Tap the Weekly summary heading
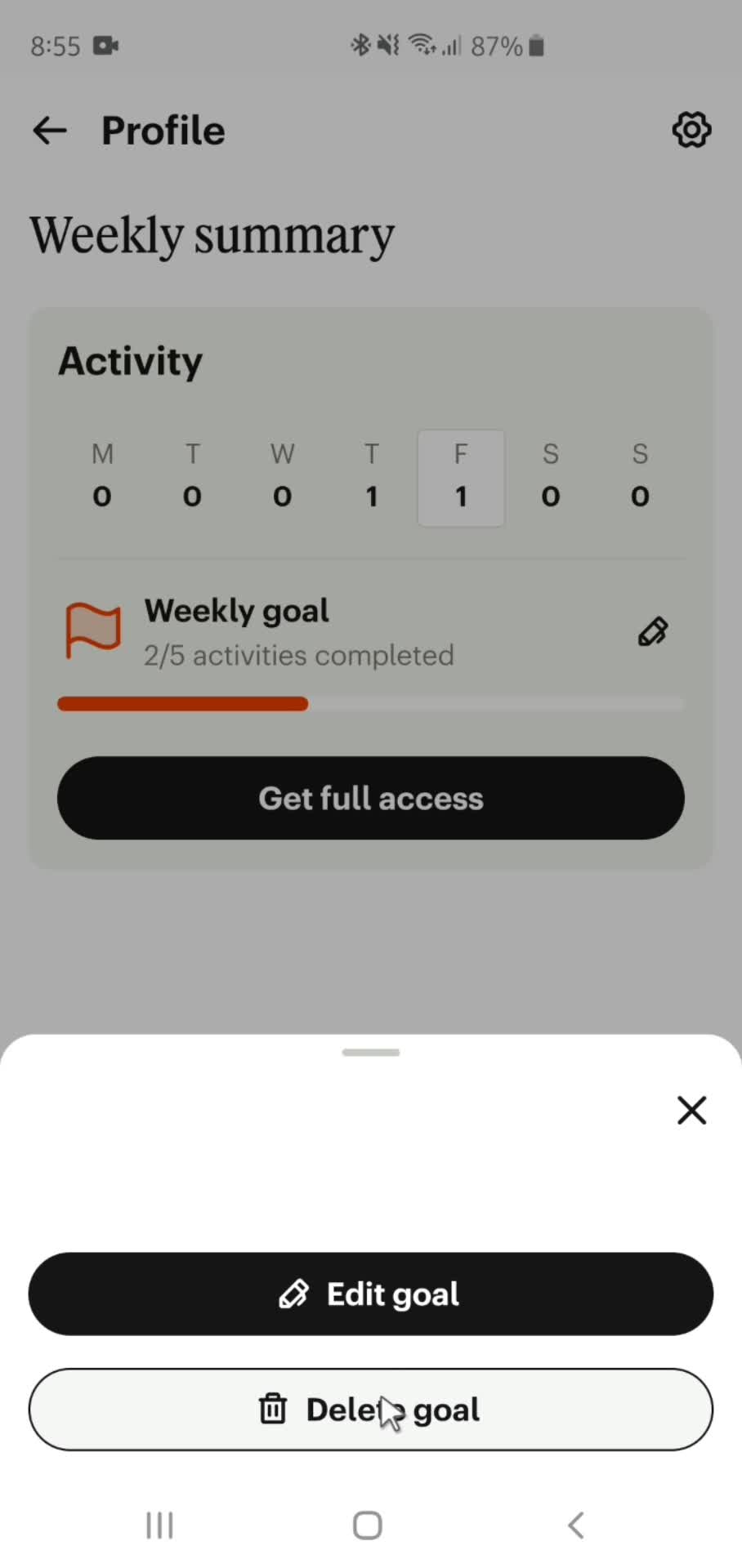This screenshot has width=742, height=1568. [212, 235]
